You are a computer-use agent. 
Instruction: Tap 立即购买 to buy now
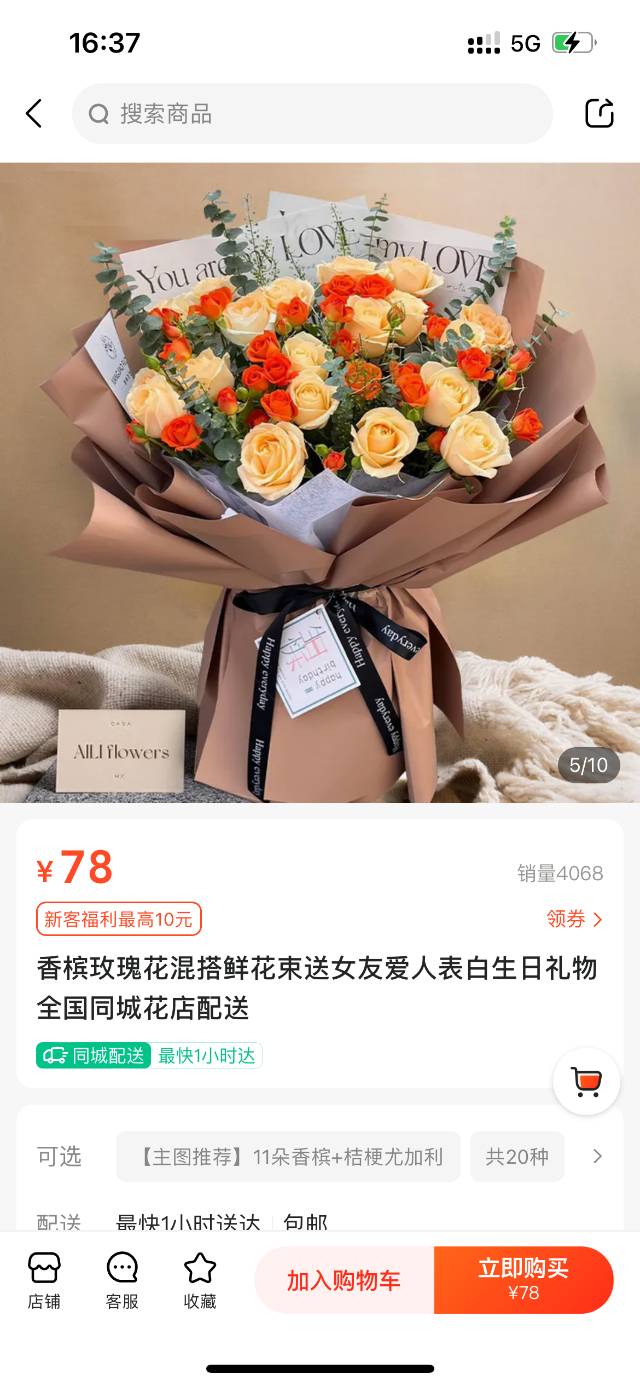[x=523, y=1280]
